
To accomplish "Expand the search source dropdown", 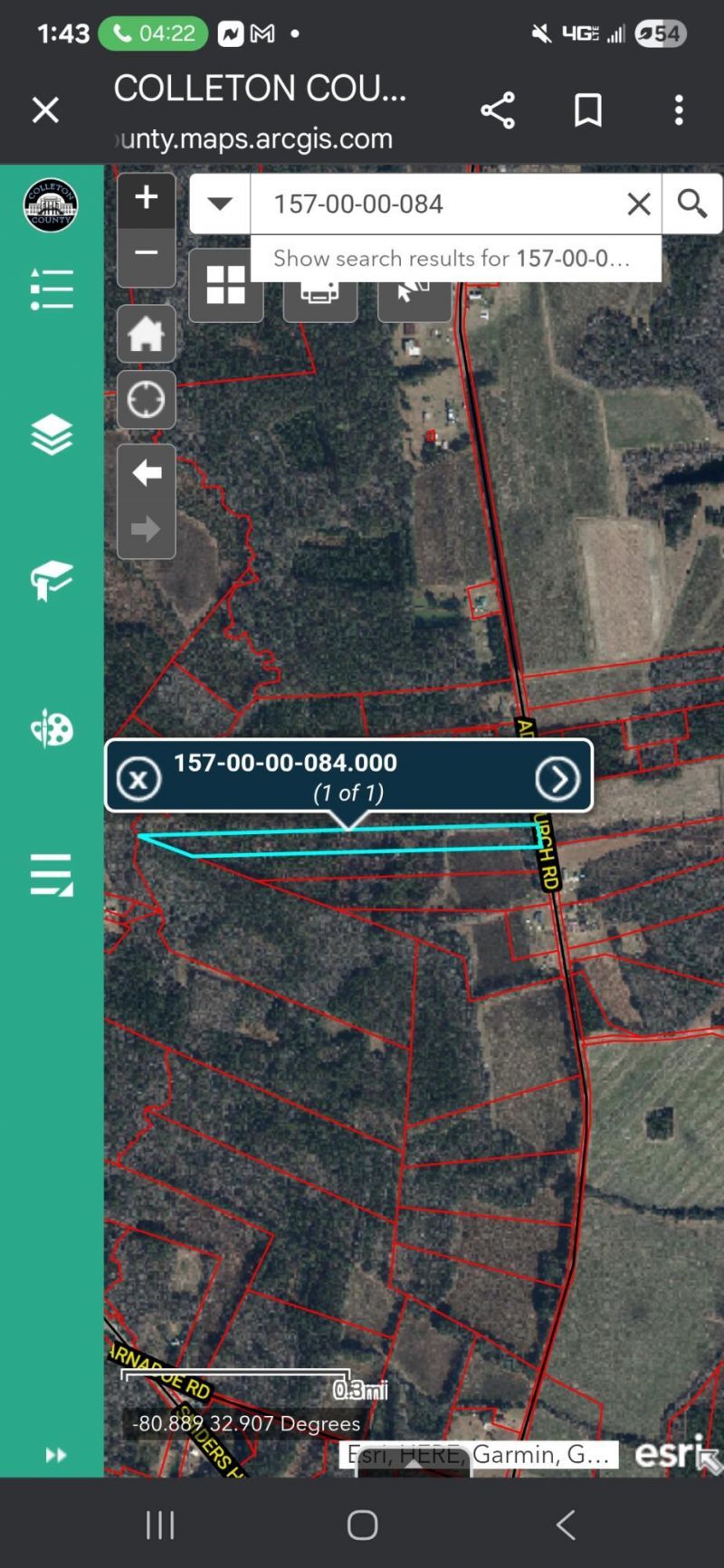I will [x=220, y=204].
